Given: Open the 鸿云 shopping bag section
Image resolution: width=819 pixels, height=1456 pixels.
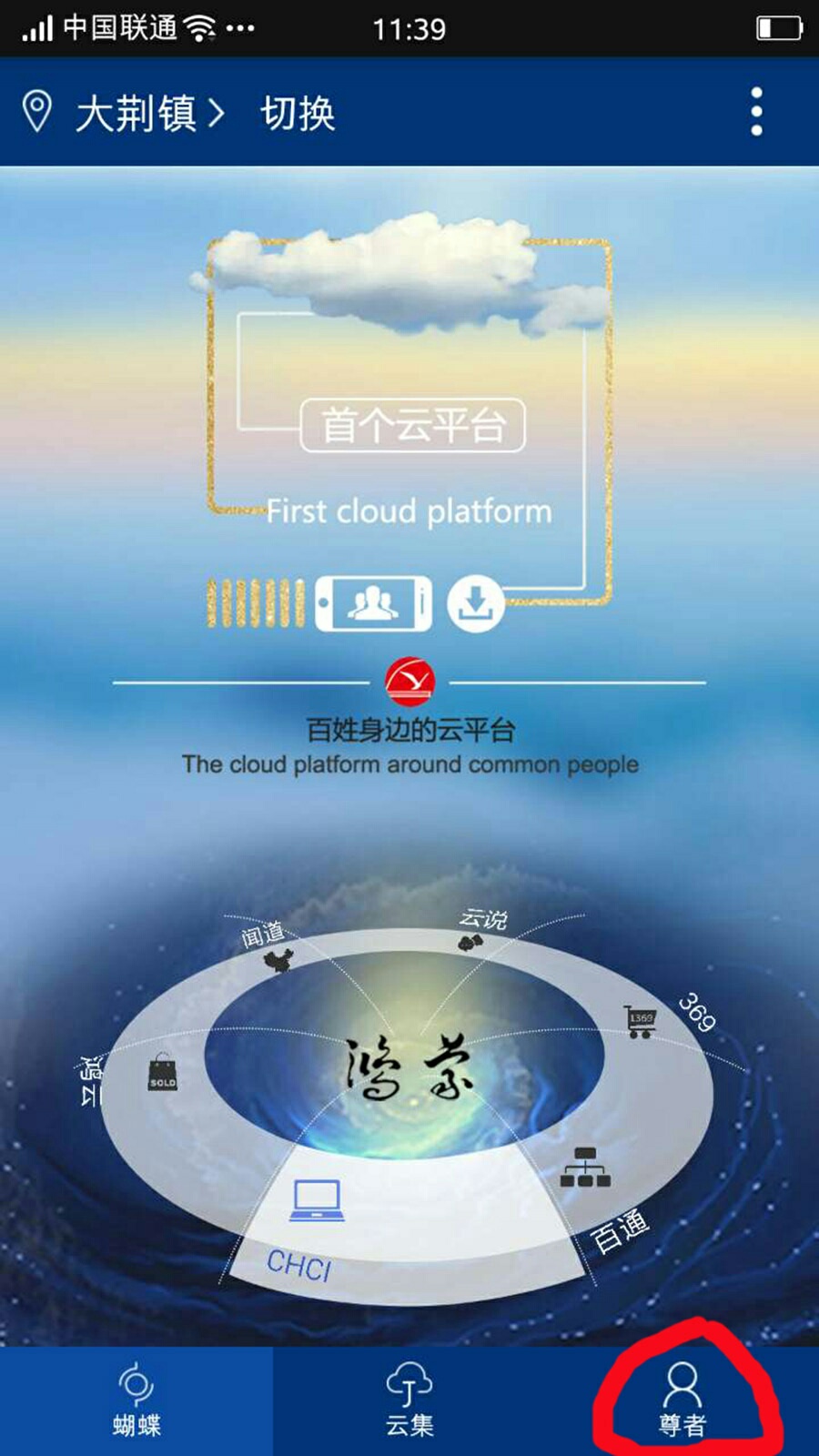Looking at the screenshot, I should [162, 1072].
